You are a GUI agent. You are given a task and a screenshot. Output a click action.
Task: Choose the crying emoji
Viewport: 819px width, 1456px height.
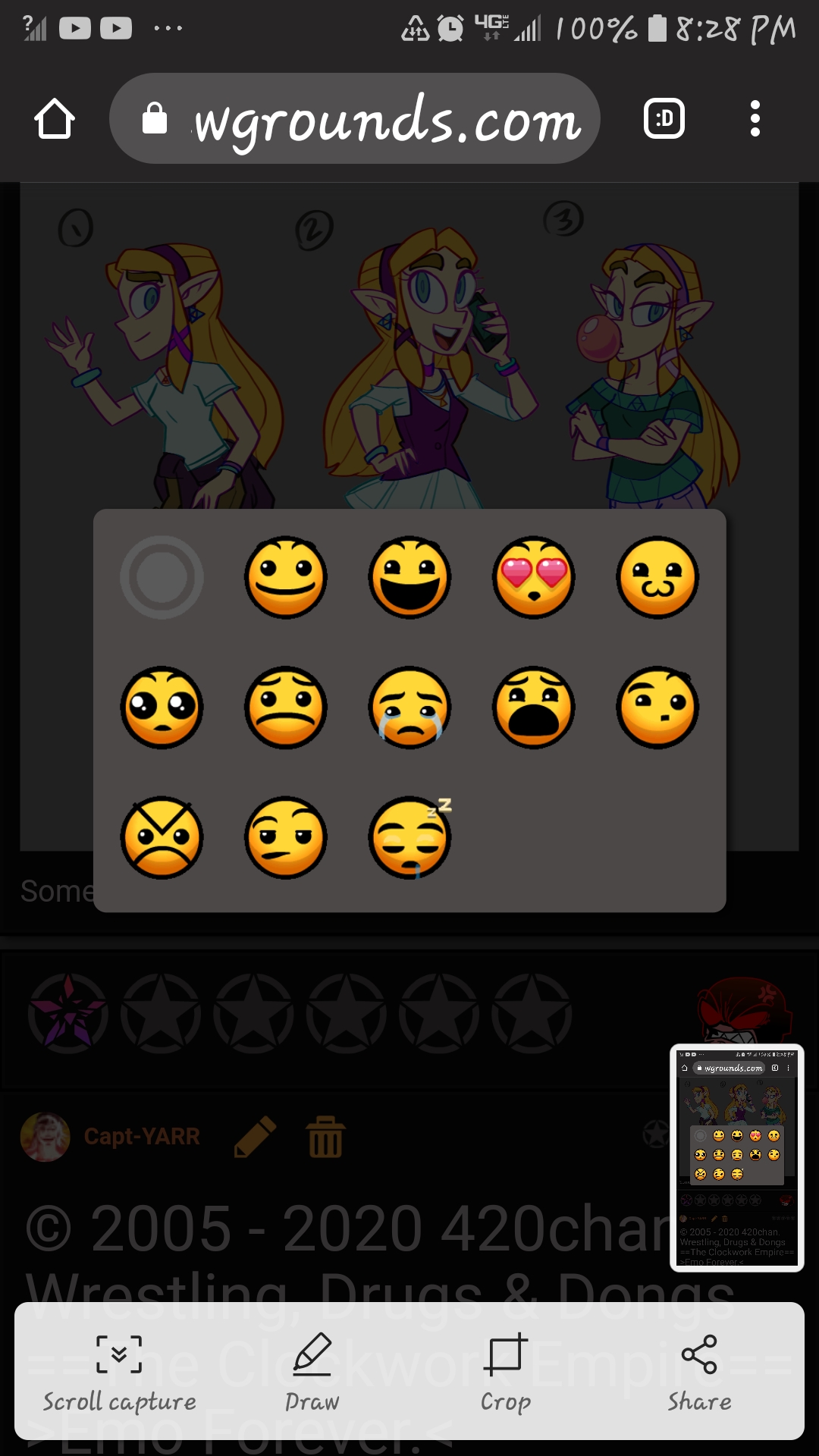click(x=410, y=708)
